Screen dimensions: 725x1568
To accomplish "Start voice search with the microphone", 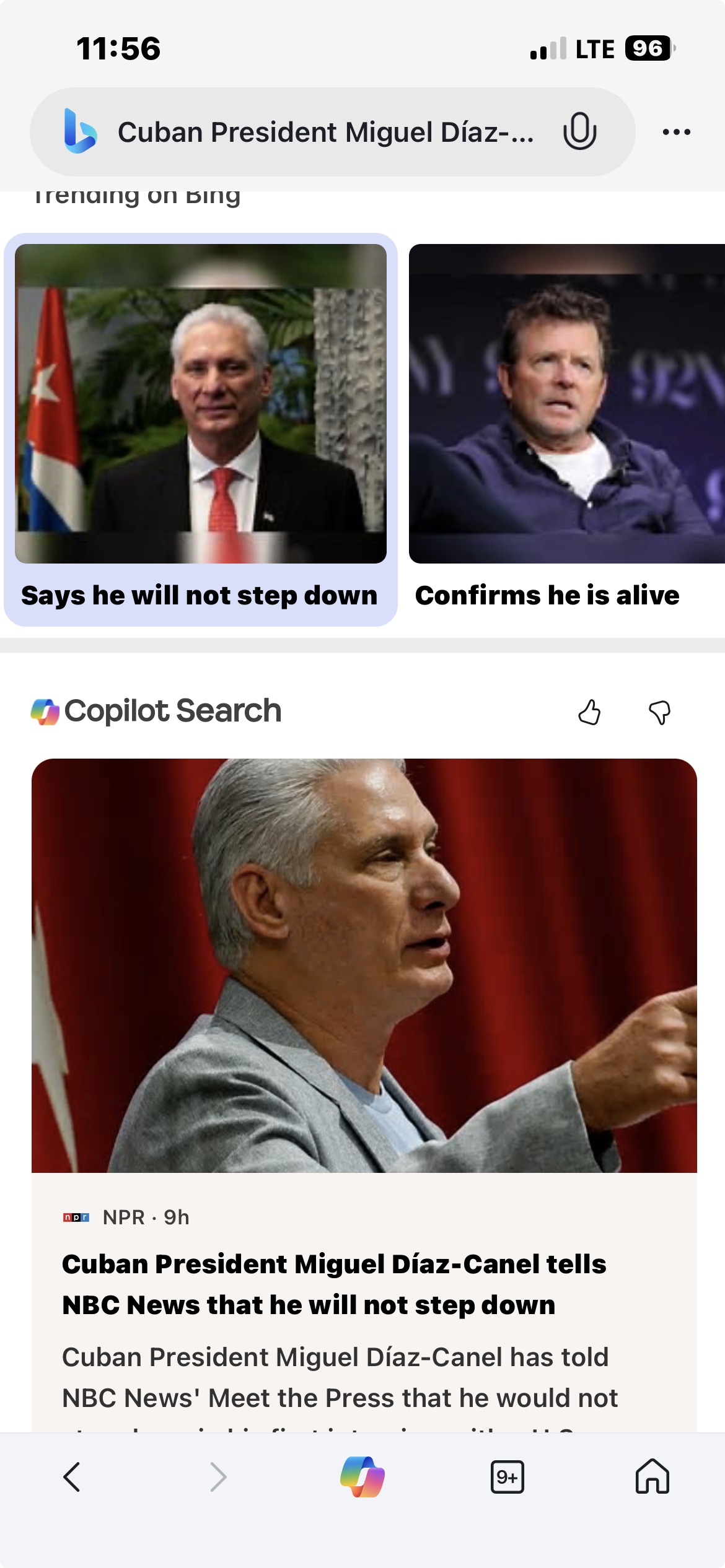I will (x=579, y=131).
